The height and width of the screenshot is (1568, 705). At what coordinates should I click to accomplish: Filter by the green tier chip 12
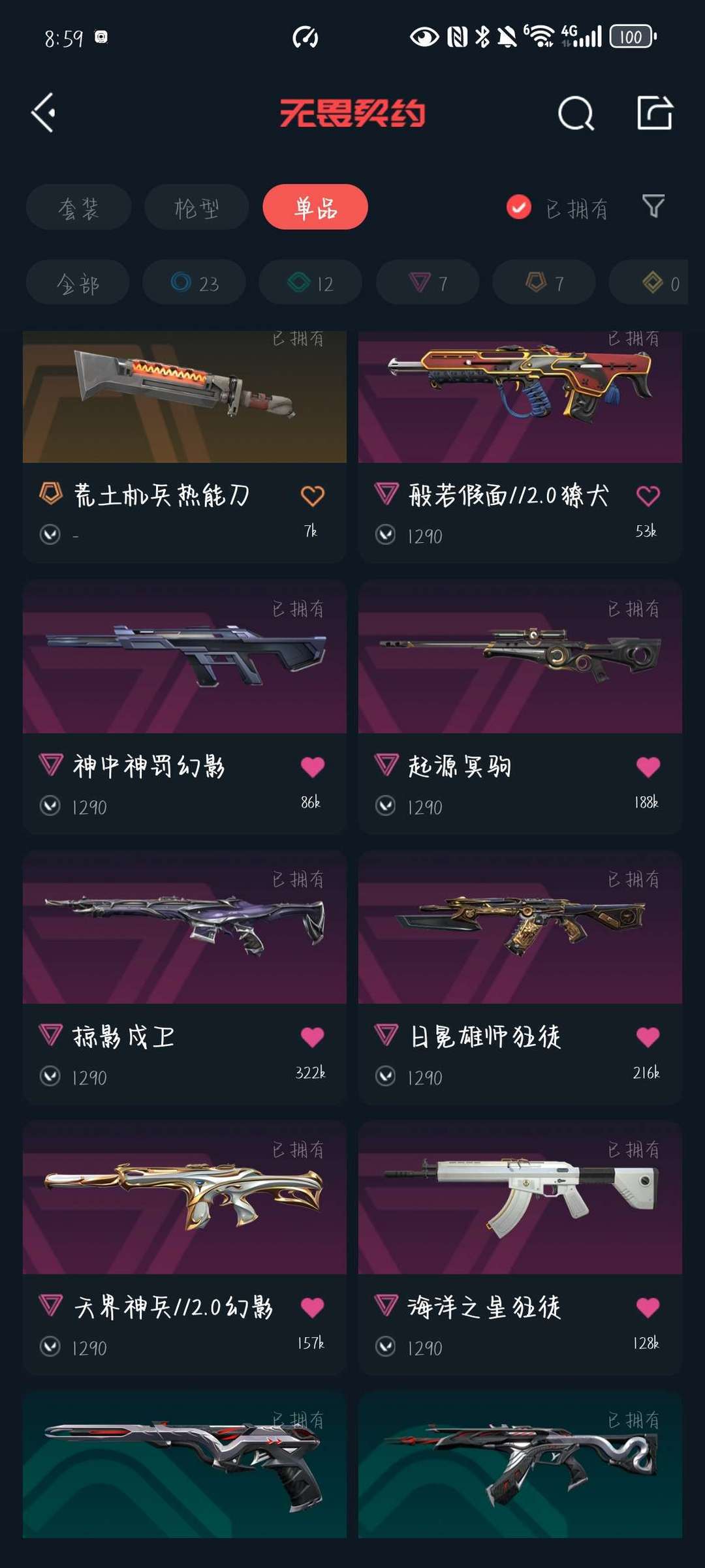click(x=311, y=283)
